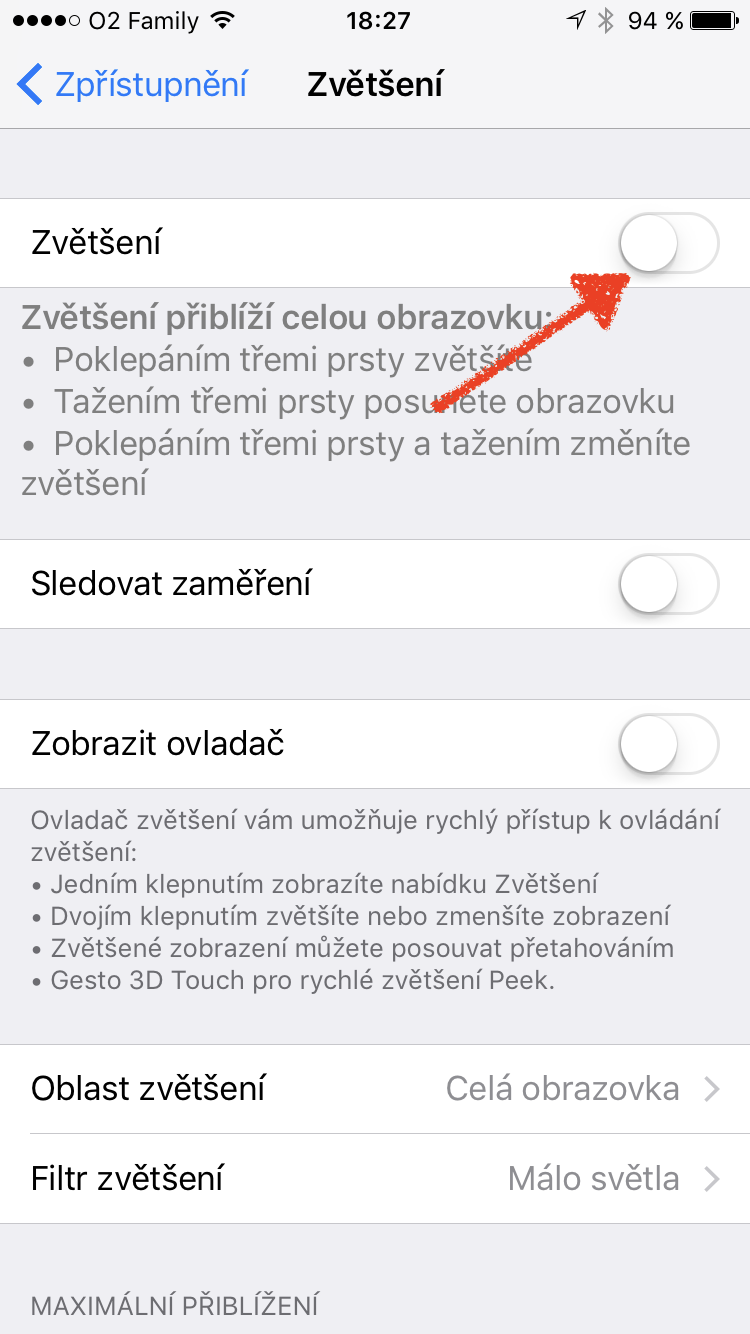Open Filtr zvětšení settings

tap(375, 1178)
